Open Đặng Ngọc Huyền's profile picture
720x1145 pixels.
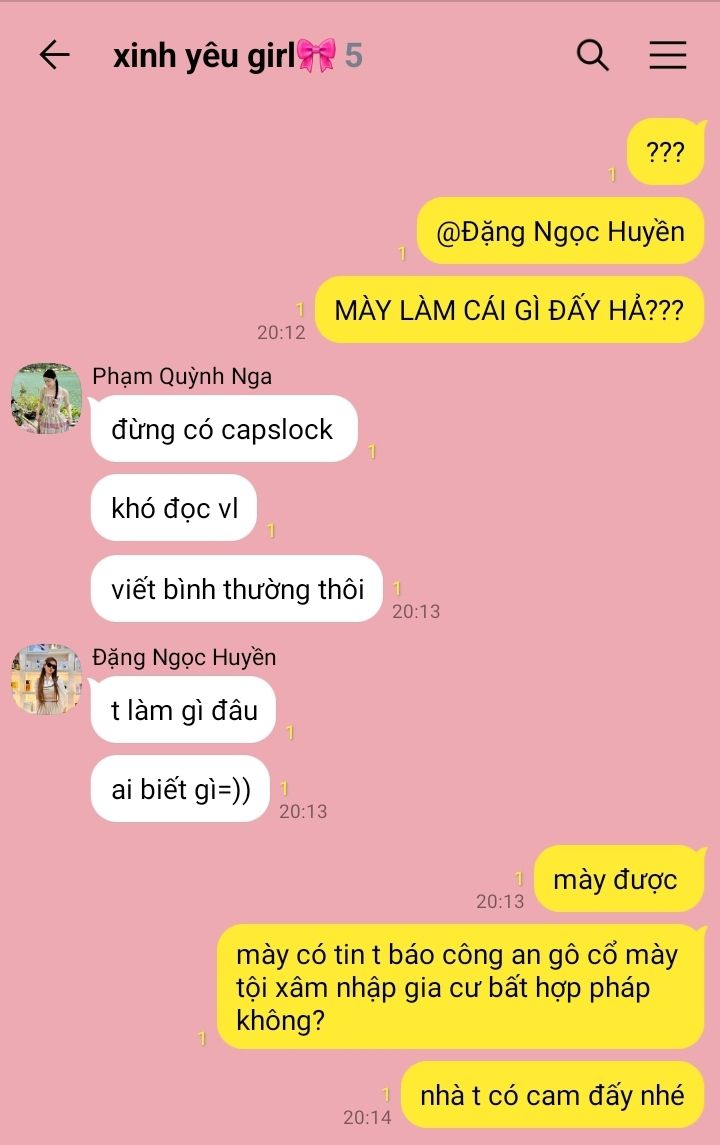46,679
